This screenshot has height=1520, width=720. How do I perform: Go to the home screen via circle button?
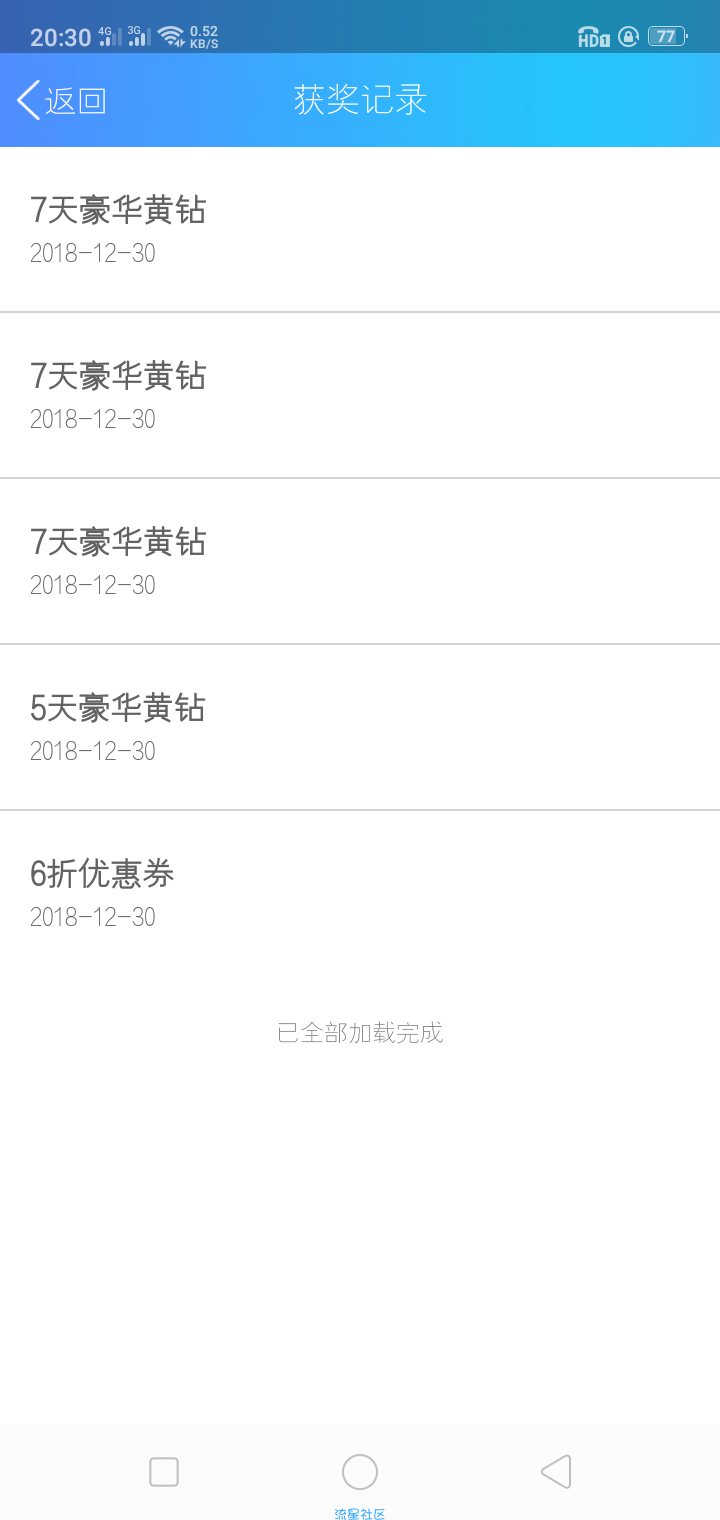(x=360, y=1472)
